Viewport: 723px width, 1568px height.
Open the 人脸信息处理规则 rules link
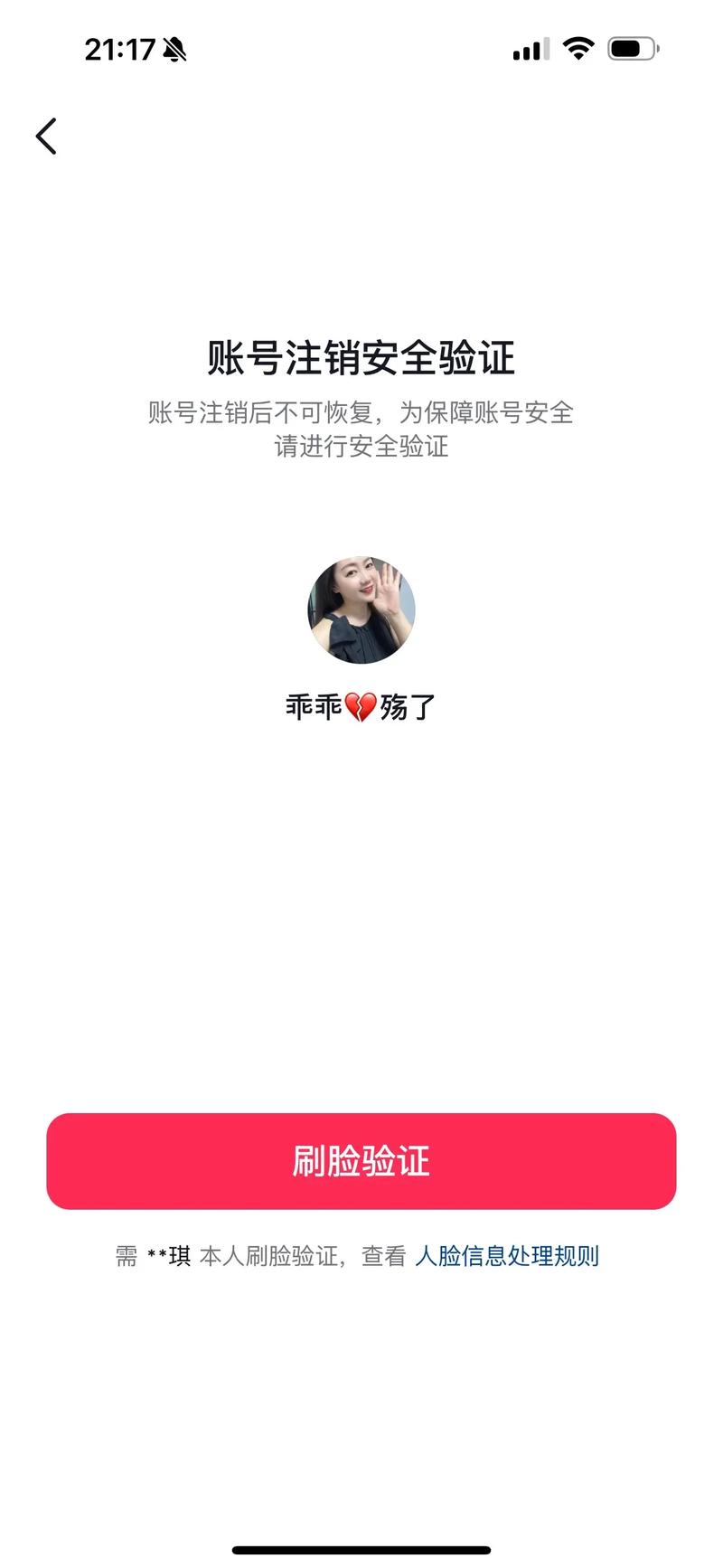(x=509, y=1256)
